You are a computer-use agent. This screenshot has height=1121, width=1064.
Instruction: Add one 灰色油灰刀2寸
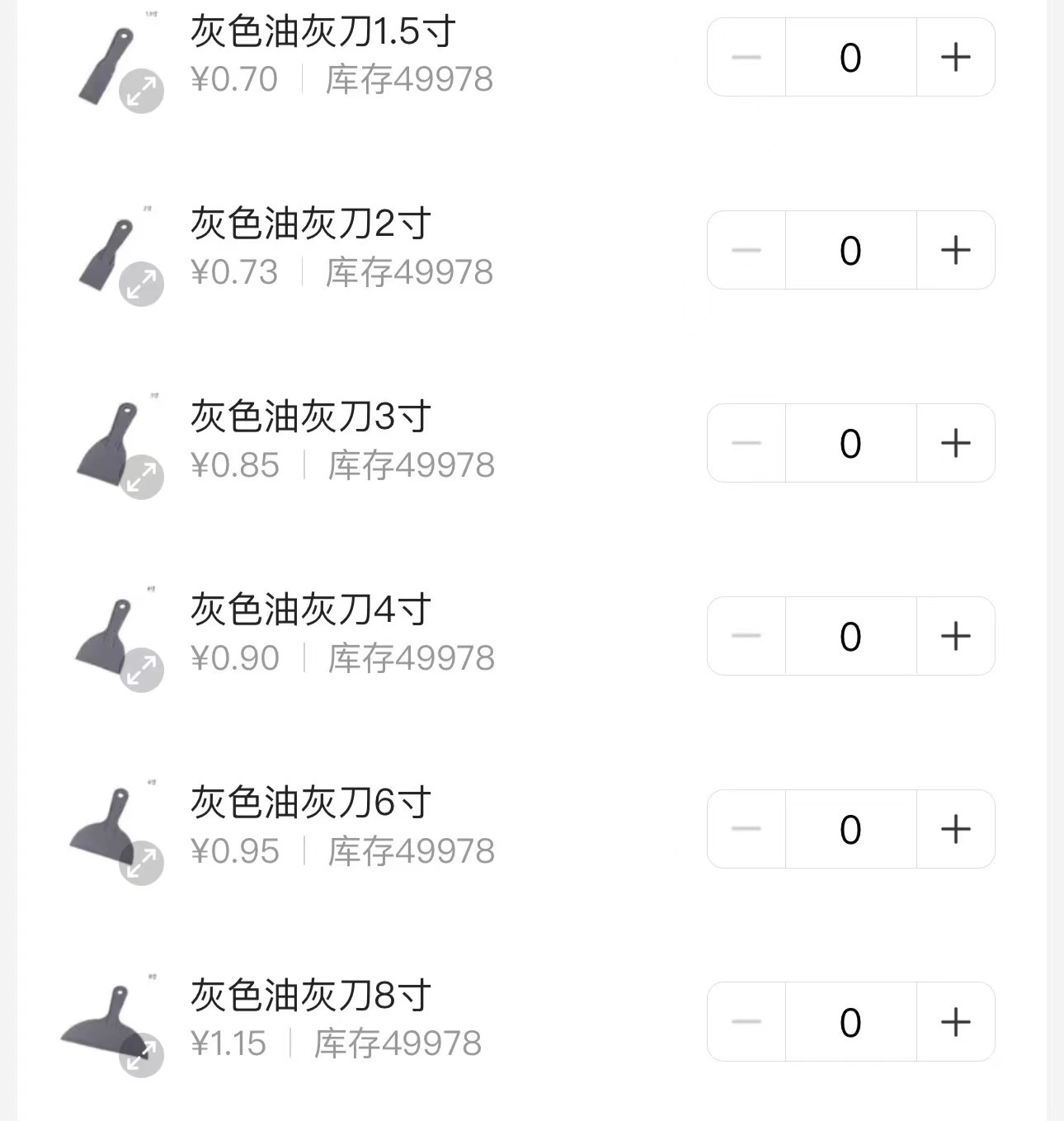point(955,250)
